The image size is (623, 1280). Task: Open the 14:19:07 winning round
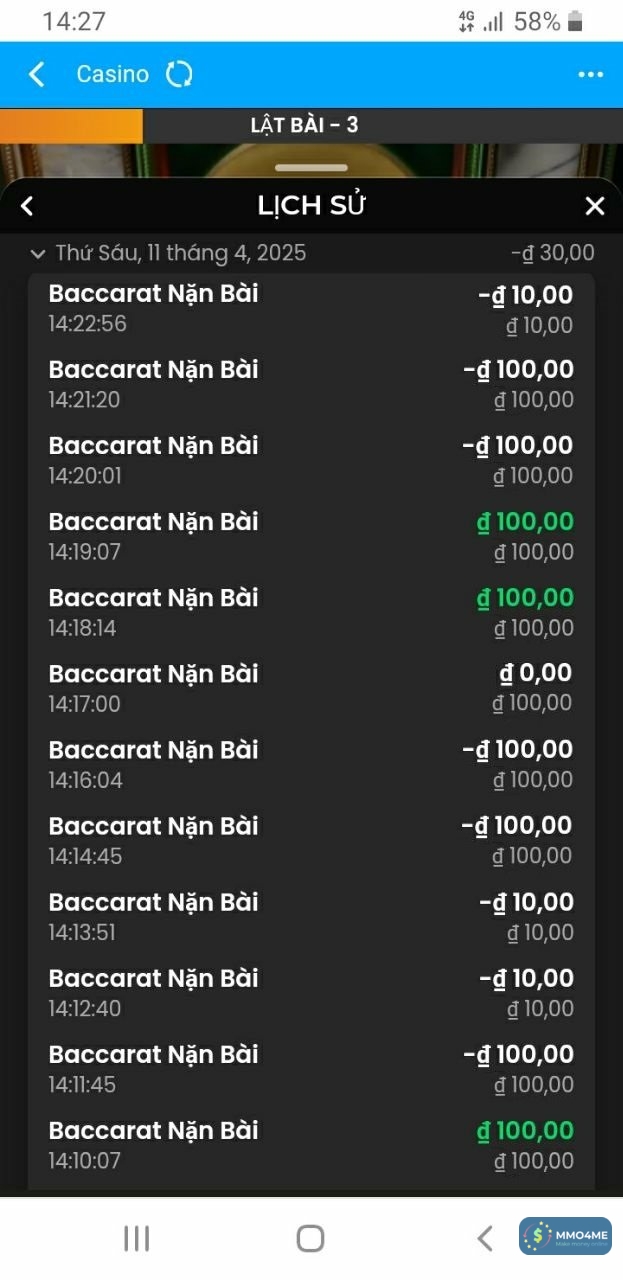[310, 536]
